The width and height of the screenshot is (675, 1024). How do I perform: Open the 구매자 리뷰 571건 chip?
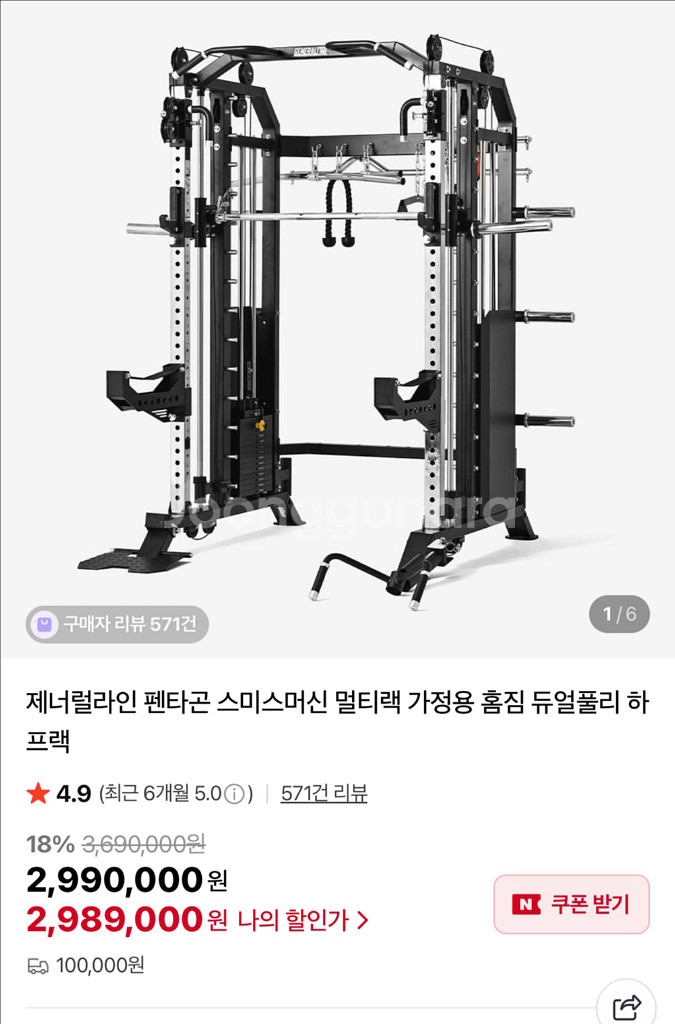click(x=117, y=625)
